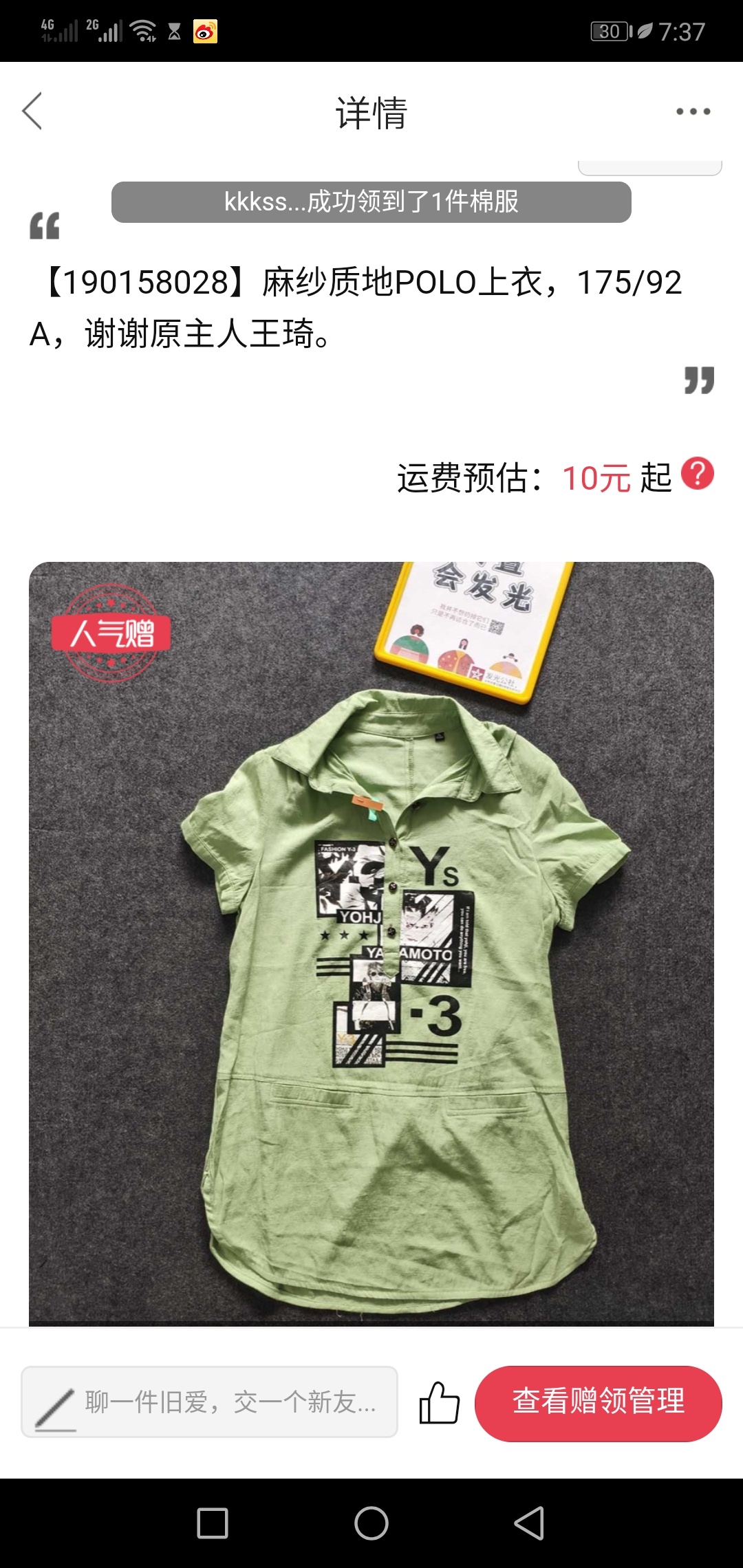Open the green POLO shirt photo
This screenshot has height=1568, width=743.
click(371, 944)
